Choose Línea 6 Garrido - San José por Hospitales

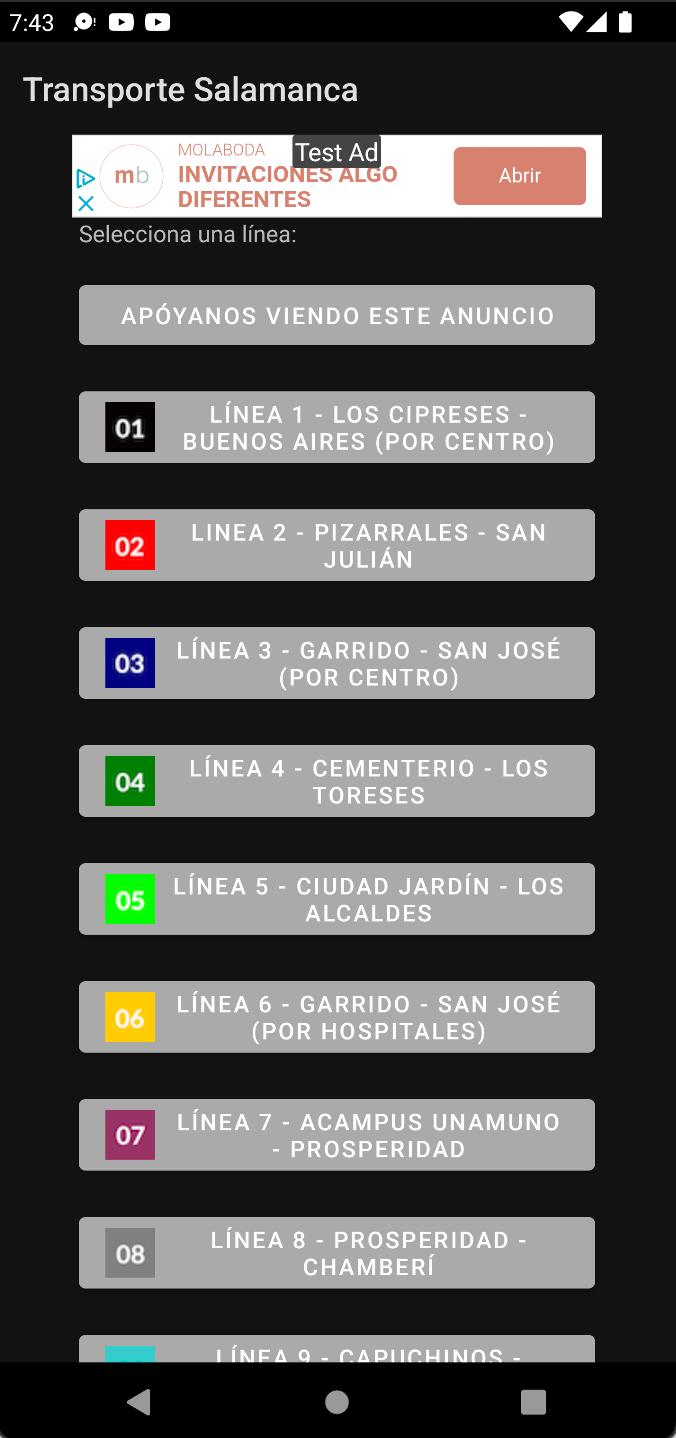[337, 1017]
